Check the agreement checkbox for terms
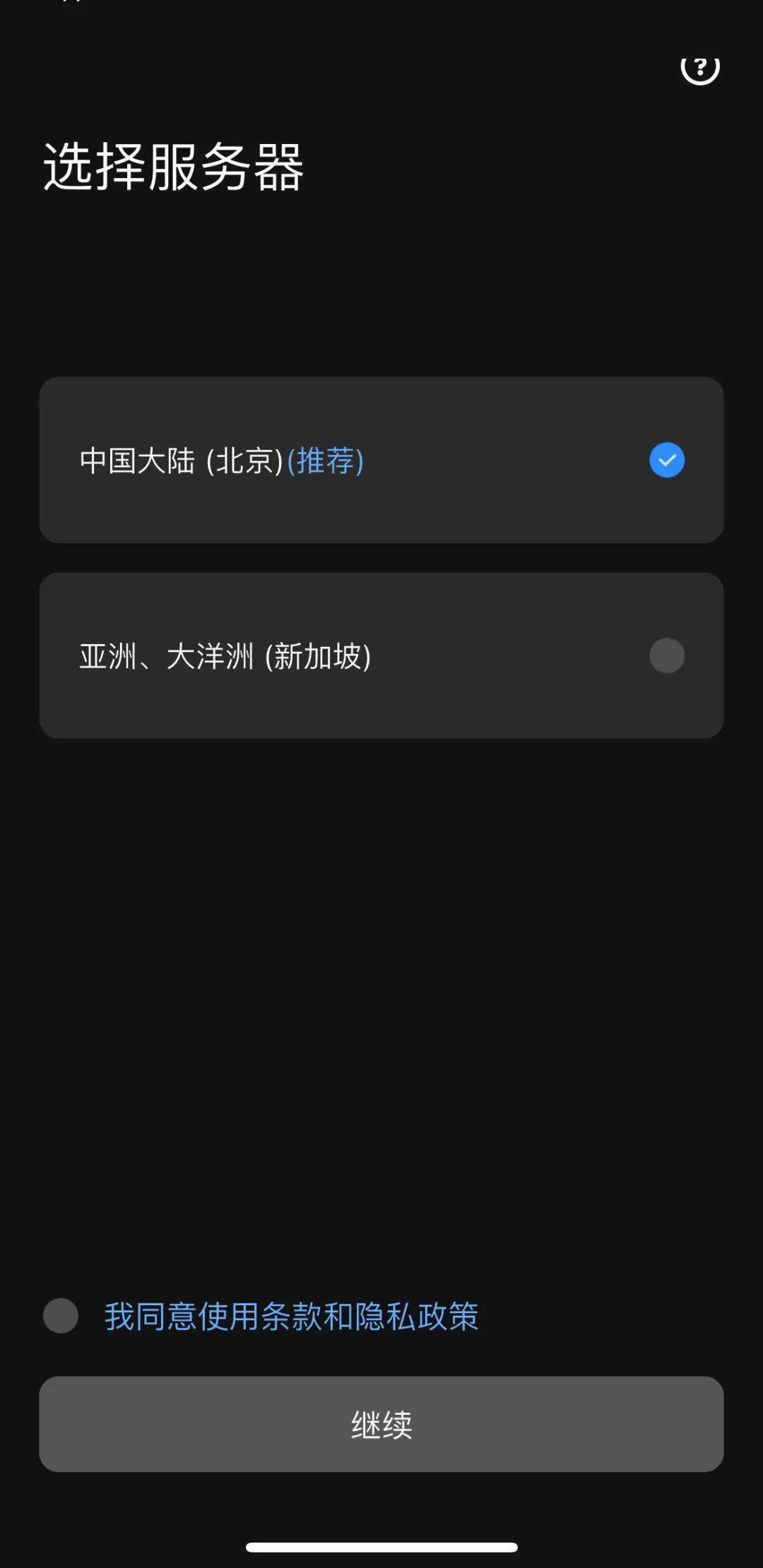Image resolution: width=763 pixels, height=1568 pixels. click(61, 1316)
